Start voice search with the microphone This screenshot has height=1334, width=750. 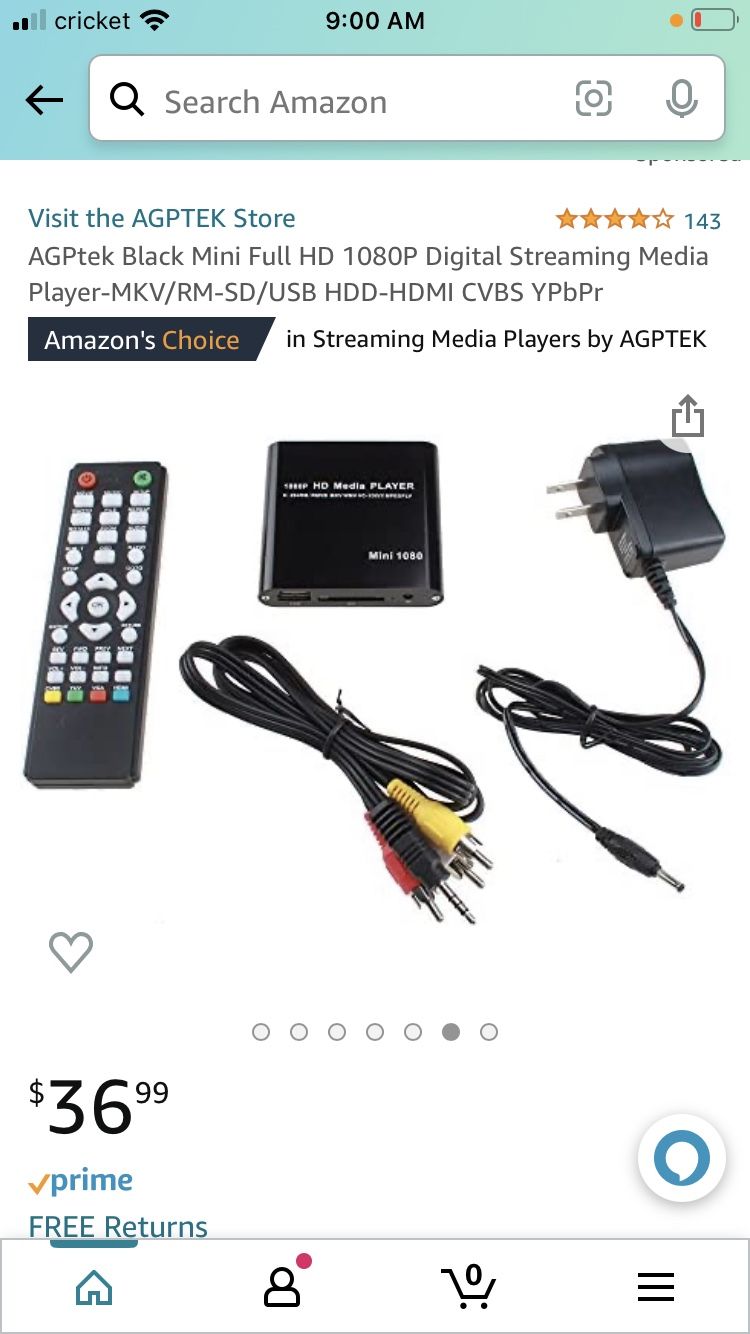pos(681,99)
